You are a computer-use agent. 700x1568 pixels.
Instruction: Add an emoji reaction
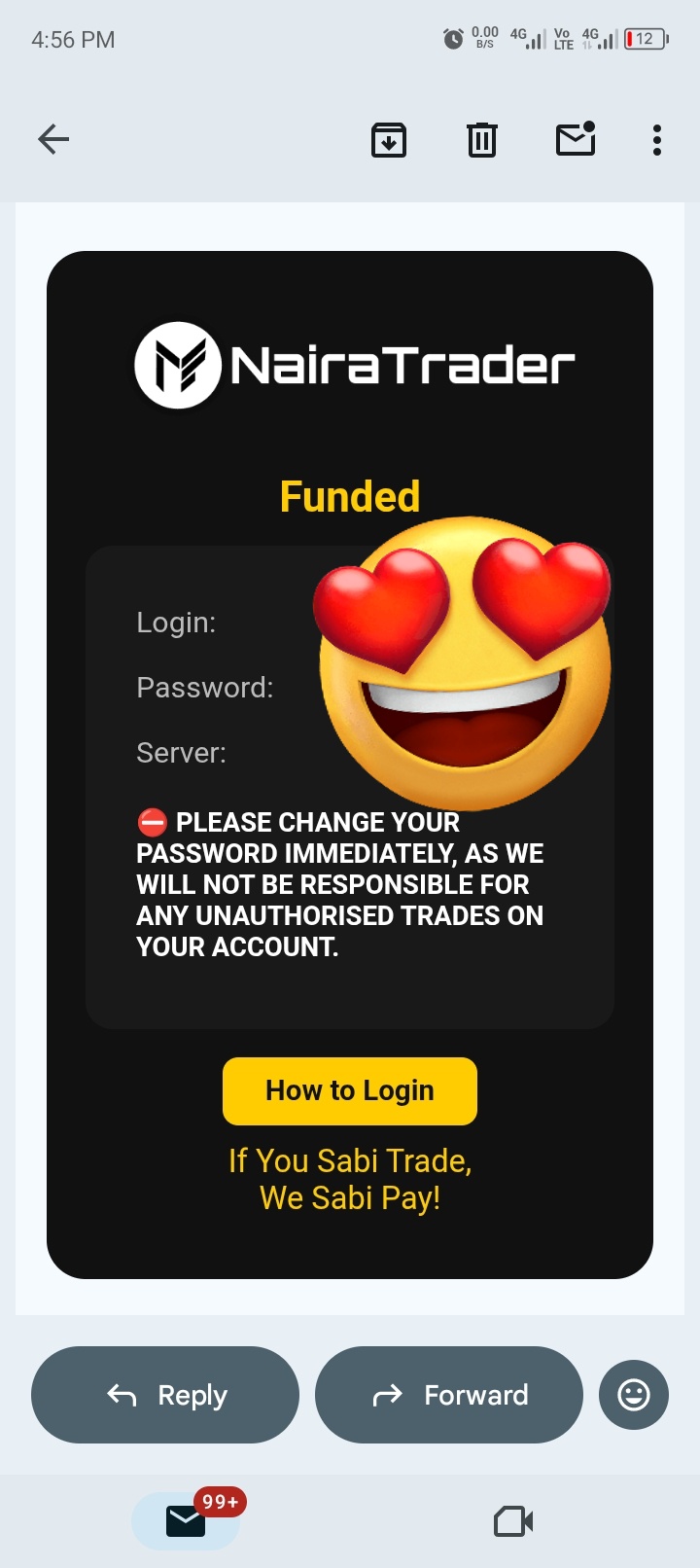(634, 1395)
